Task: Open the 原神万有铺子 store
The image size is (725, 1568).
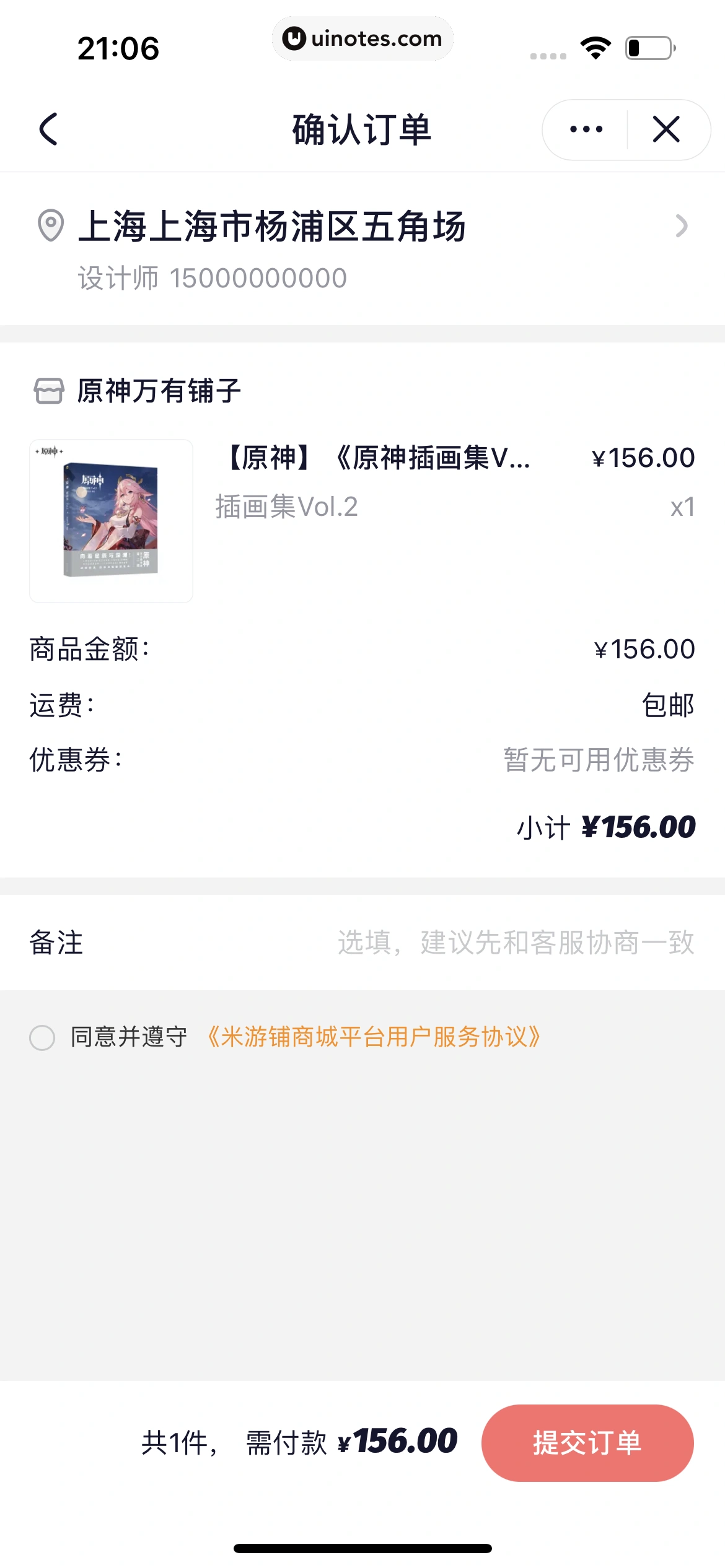Action: coord(158,391)
